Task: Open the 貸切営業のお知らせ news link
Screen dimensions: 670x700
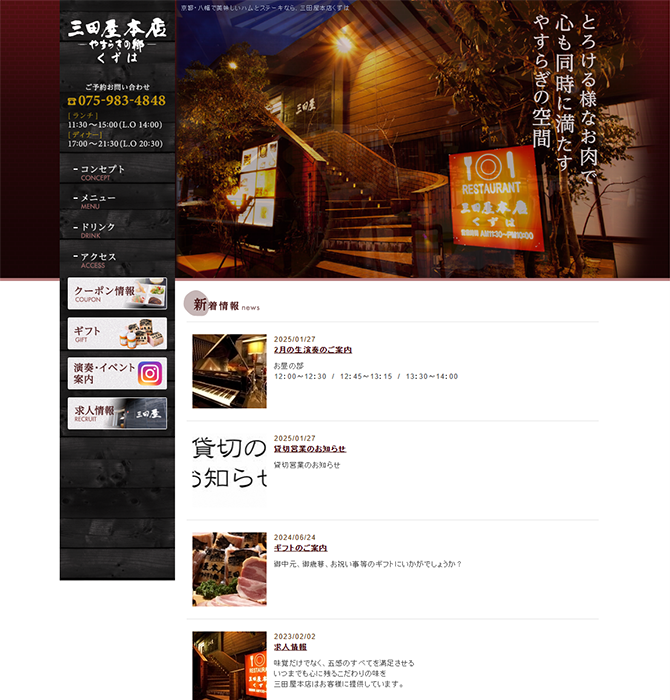Action: 310,449
